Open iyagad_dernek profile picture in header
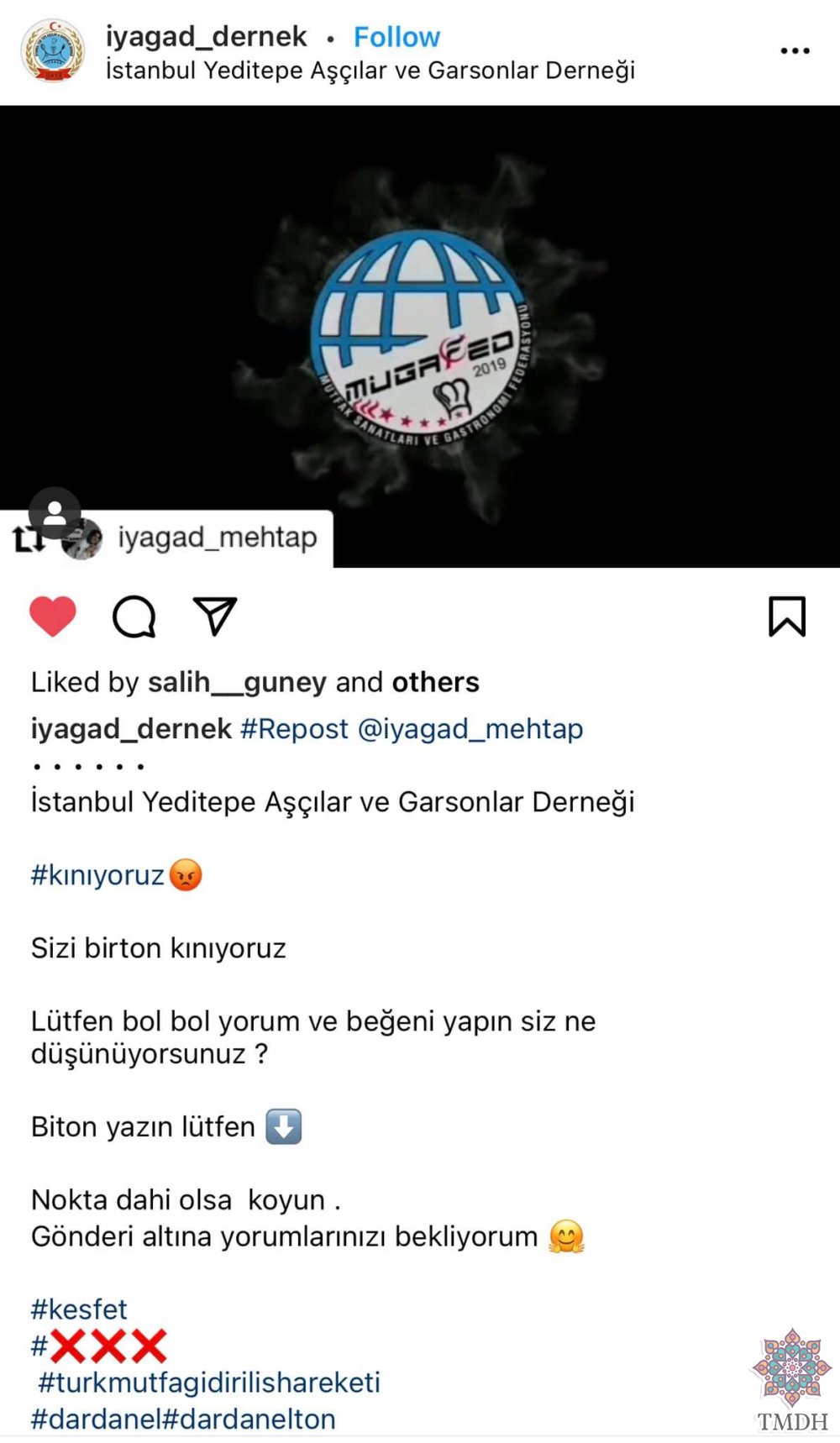 tap(53, 51)
